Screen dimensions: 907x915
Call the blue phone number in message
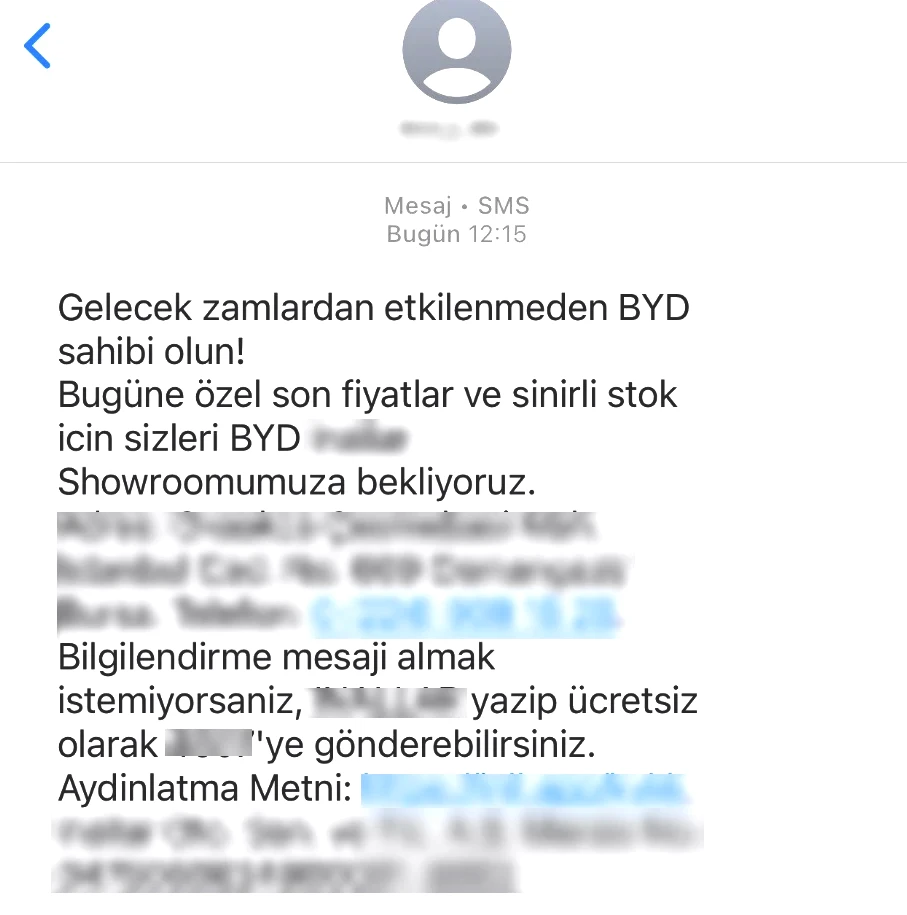[467, 610]
